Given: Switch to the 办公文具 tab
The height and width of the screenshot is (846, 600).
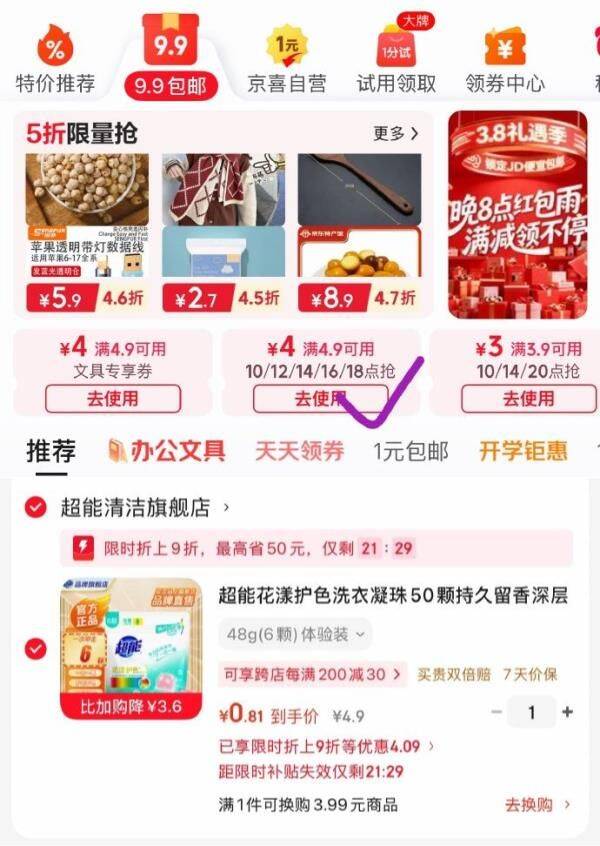Looking at the screenshot, I should [166, 451].
